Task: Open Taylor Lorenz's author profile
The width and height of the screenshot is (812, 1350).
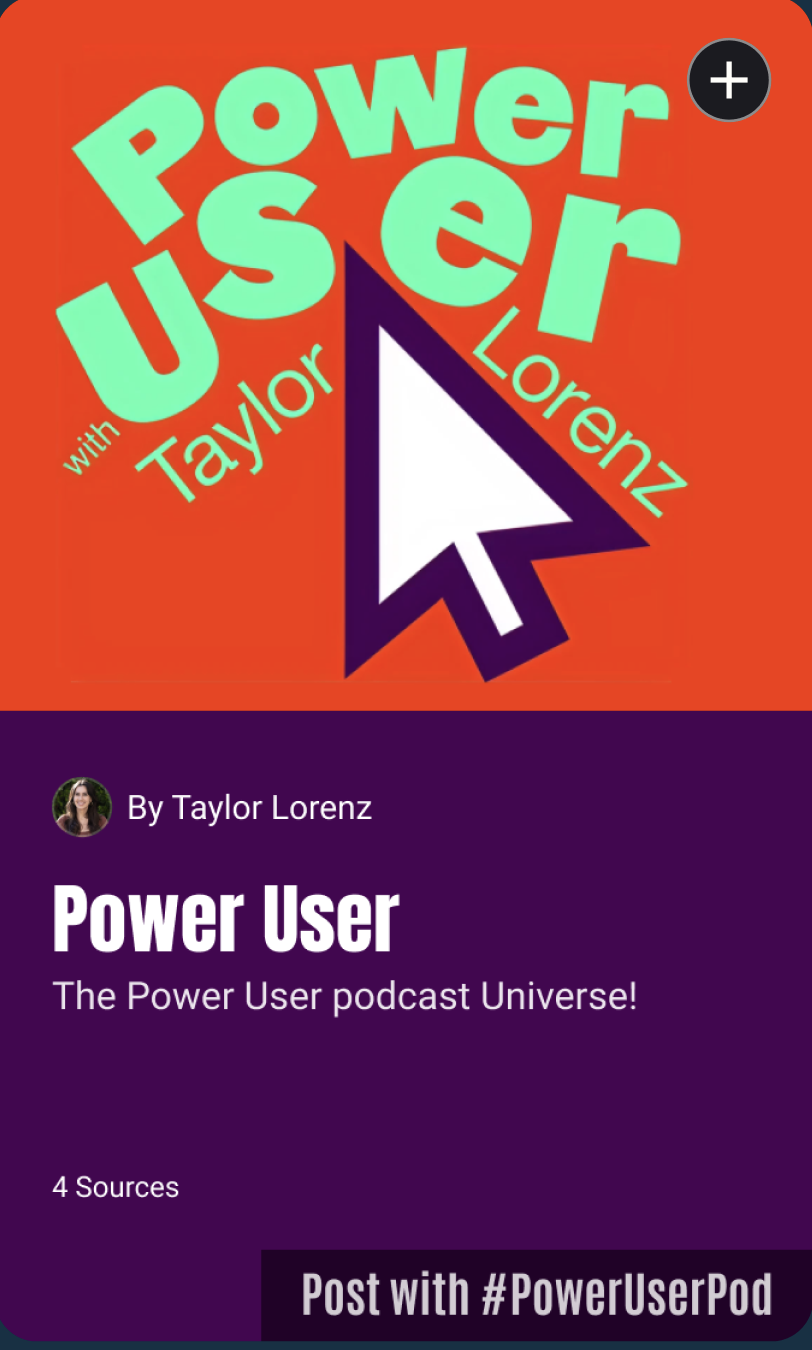Action: (x=249, y=808)
